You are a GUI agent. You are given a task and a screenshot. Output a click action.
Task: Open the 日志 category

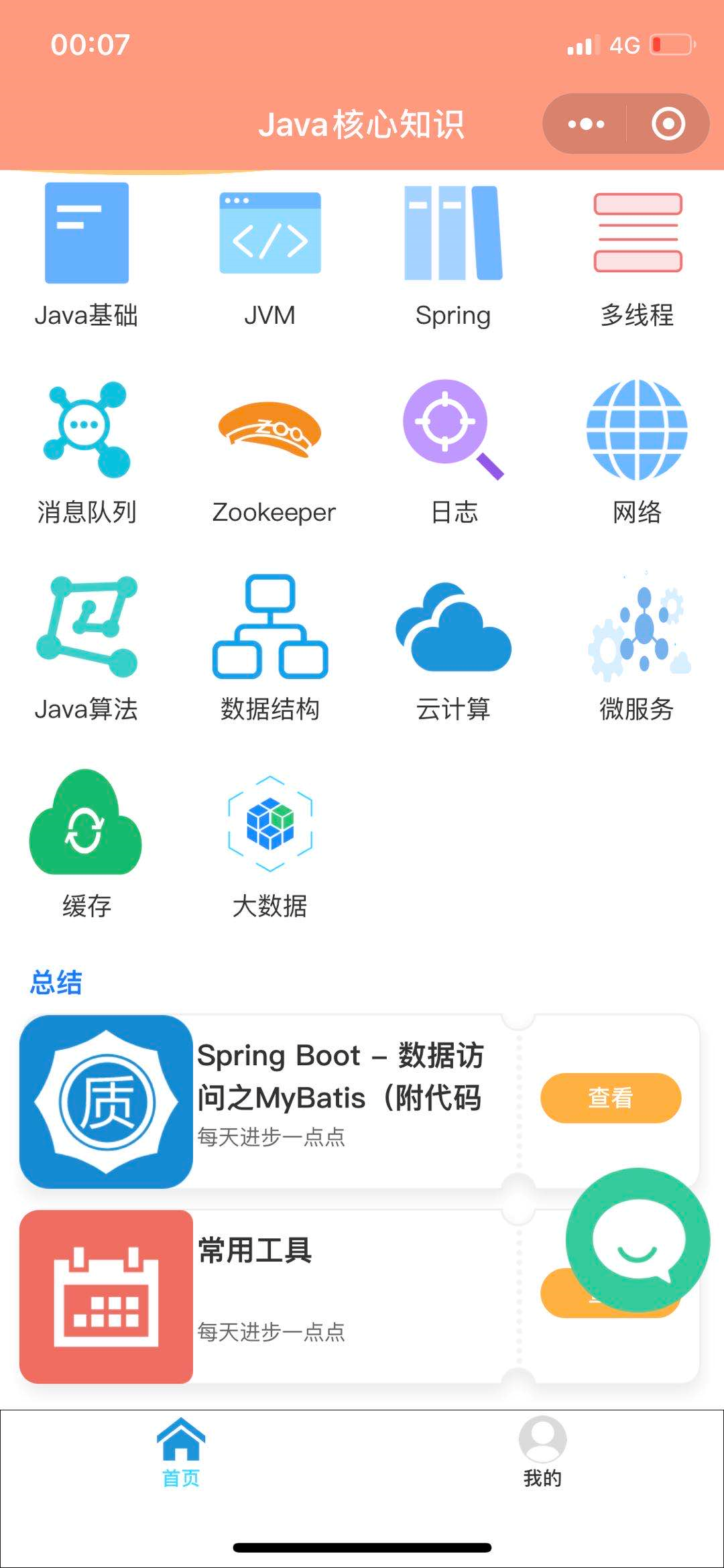[453, 450]
